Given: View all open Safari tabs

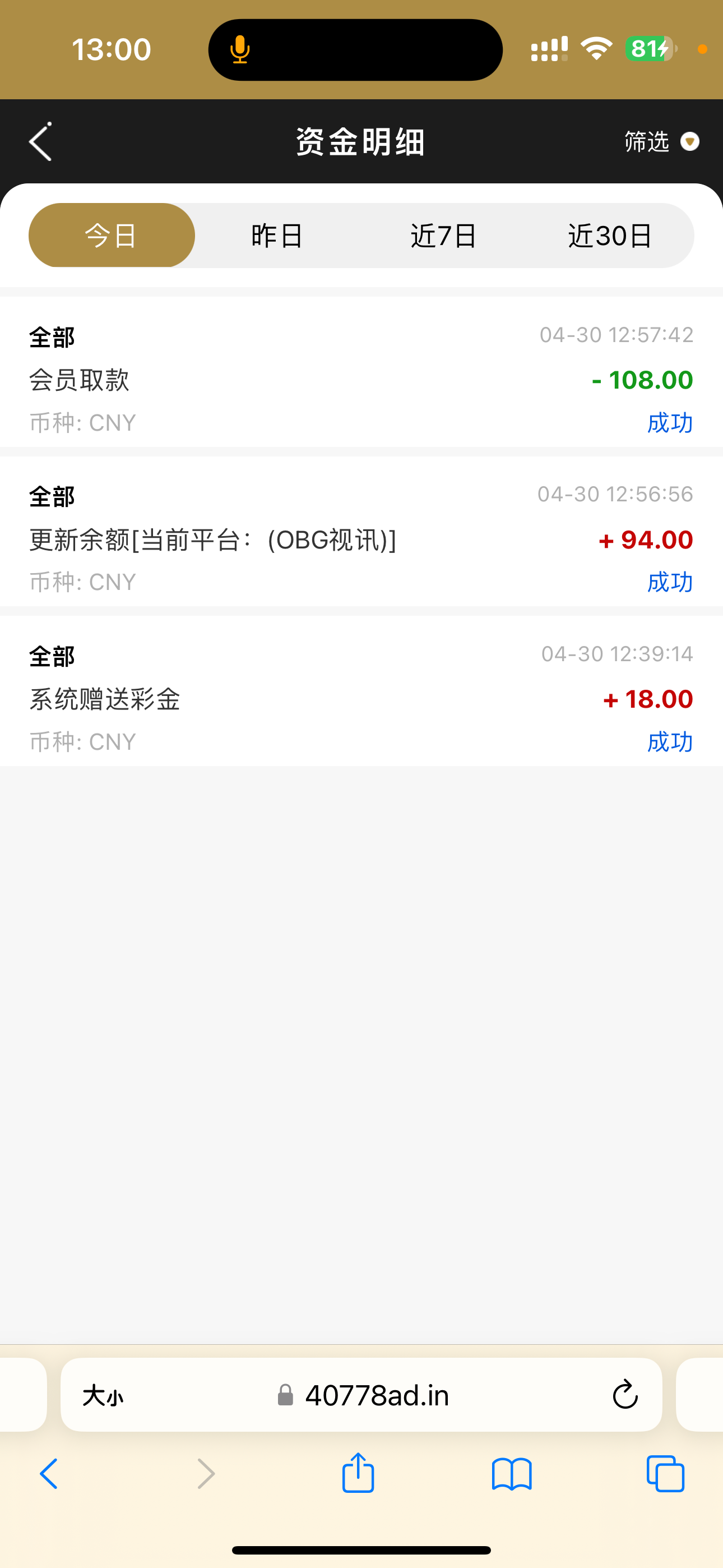Looking at the screenshot, I should pos(665,1474).
